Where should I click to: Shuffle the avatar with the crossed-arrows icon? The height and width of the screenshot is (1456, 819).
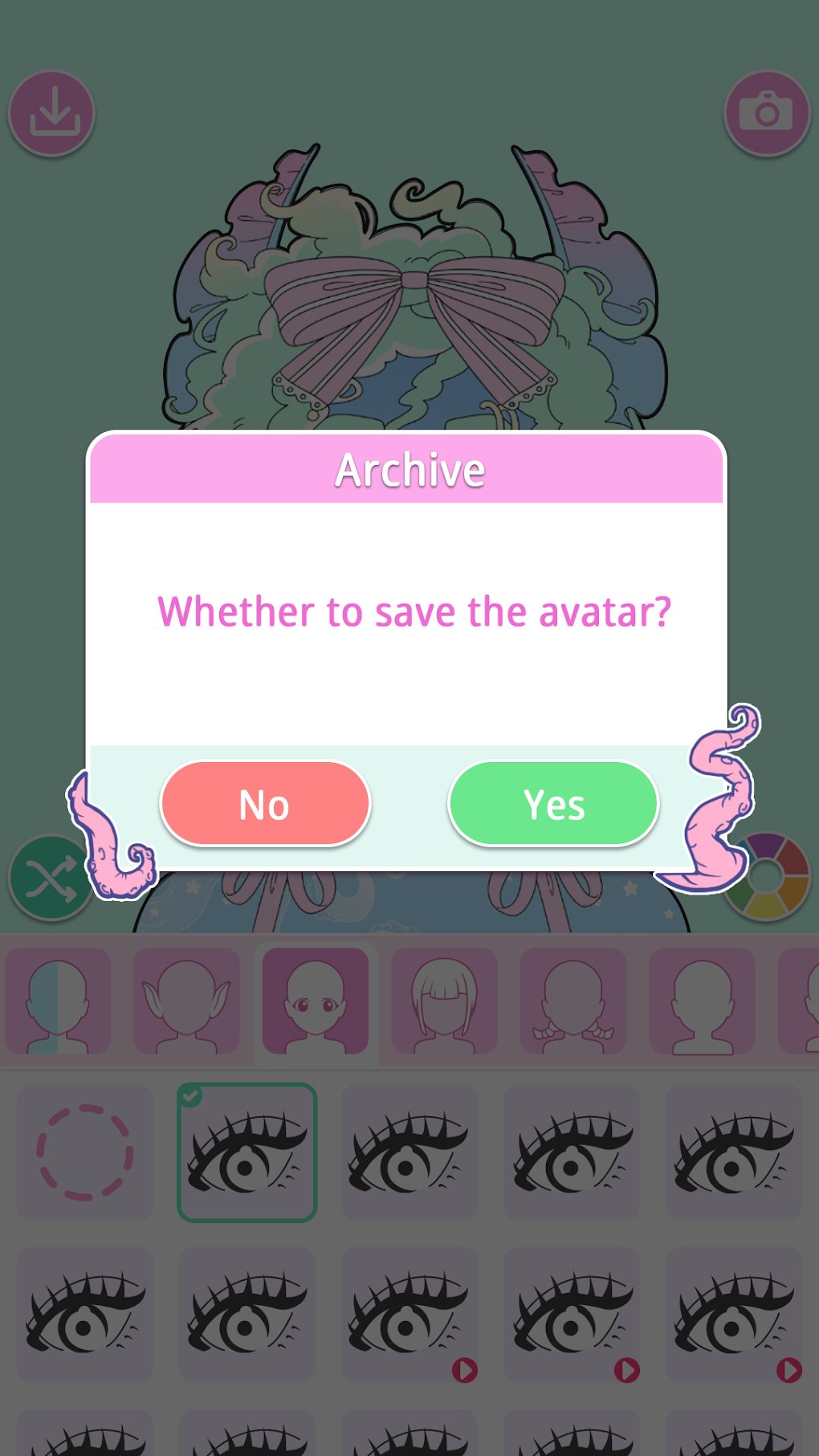tap(51, 876)
